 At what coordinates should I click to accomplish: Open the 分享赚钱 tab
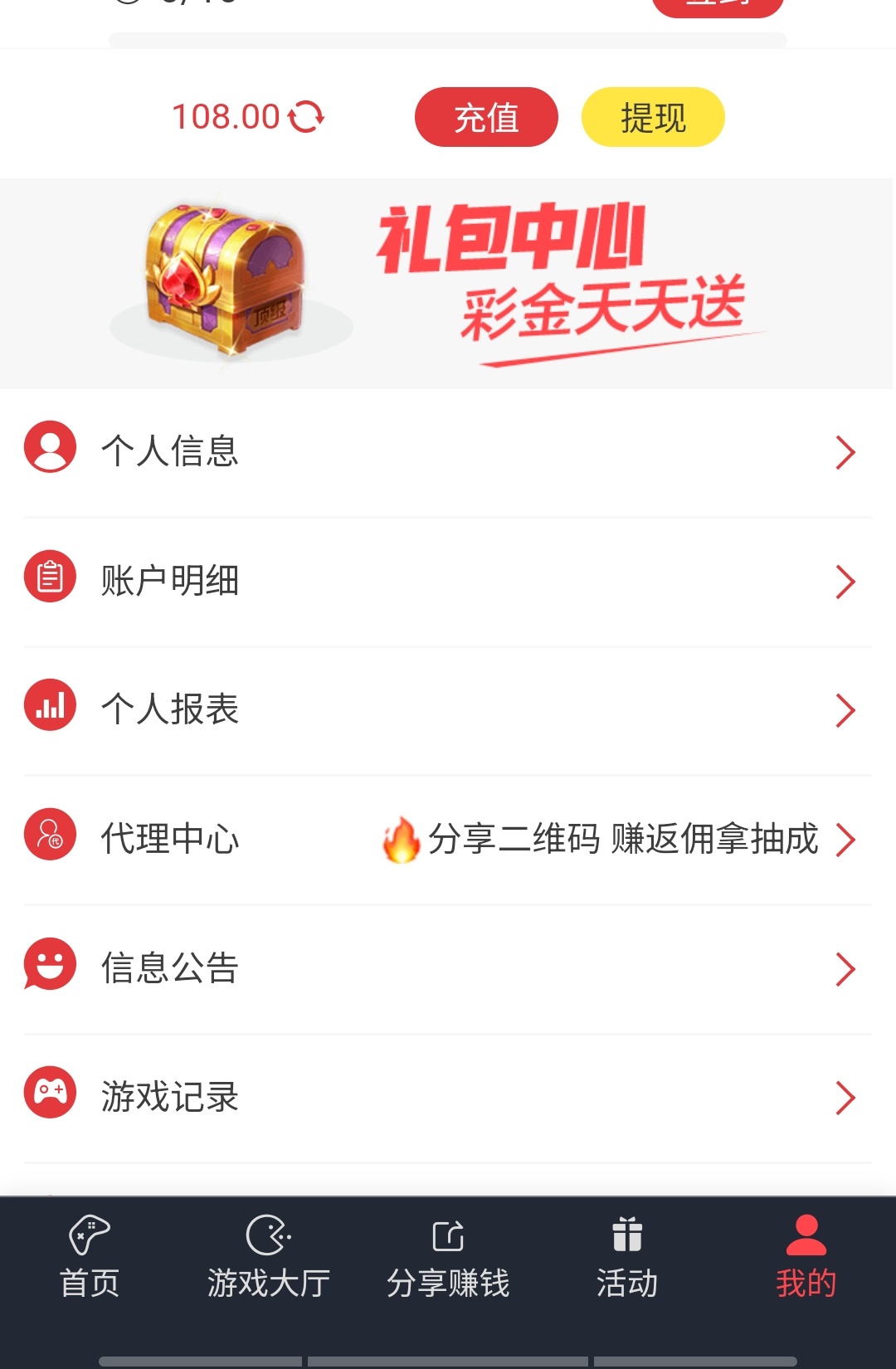point(448,1258)
